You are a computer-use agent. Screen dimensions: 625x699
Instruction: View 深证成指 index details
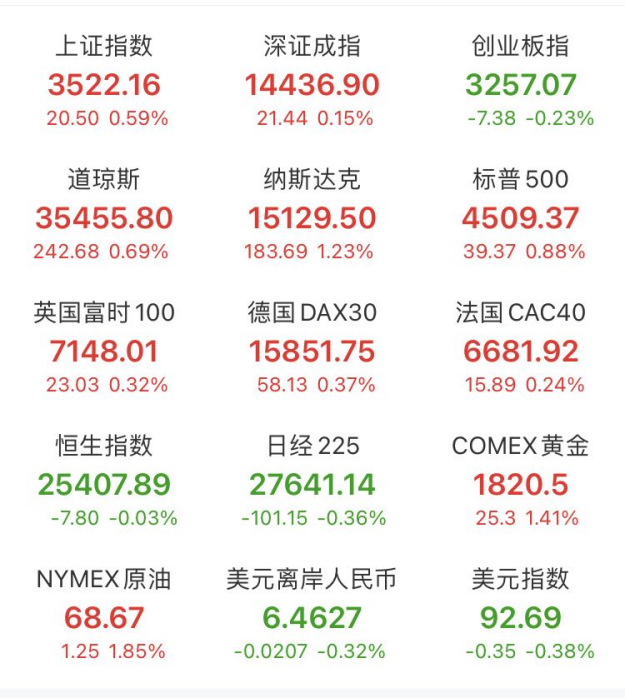312,84
